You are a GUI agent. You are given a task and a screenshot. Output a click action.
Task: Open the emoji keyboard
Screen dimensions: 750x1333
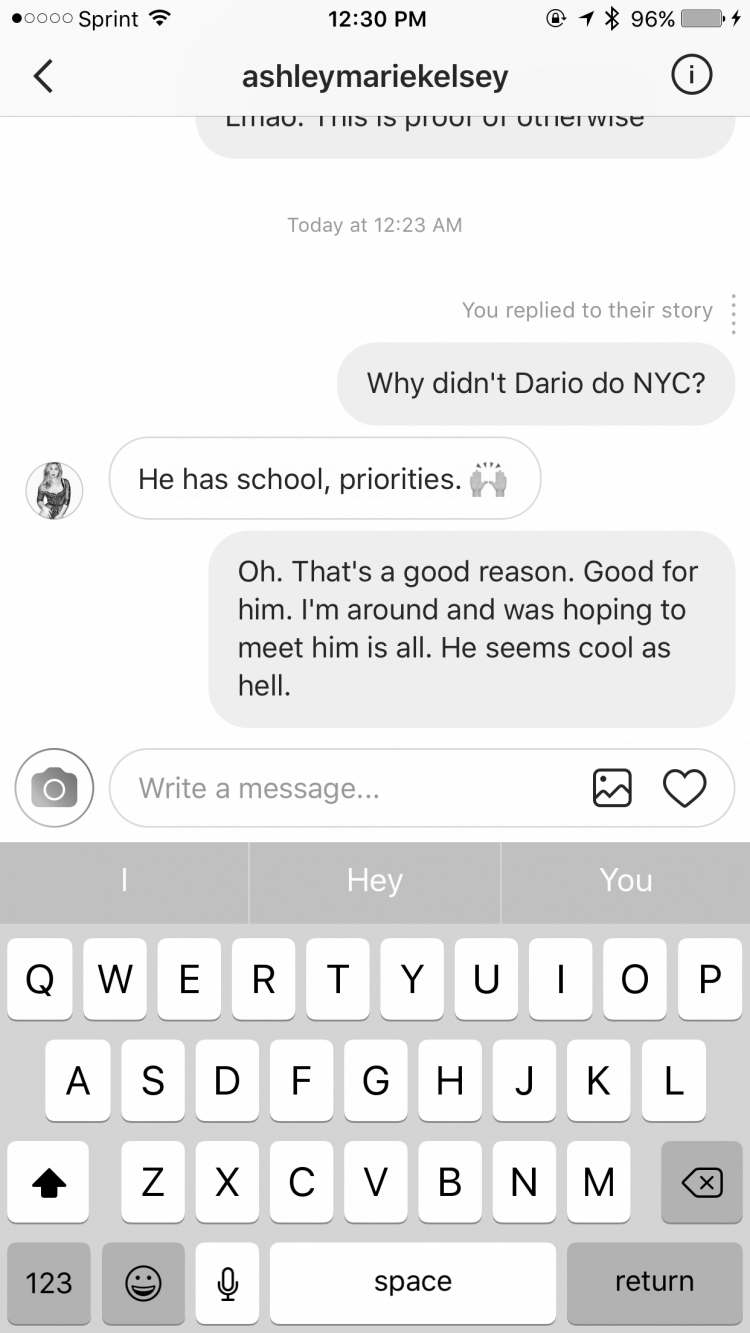tap(144, 1283)
